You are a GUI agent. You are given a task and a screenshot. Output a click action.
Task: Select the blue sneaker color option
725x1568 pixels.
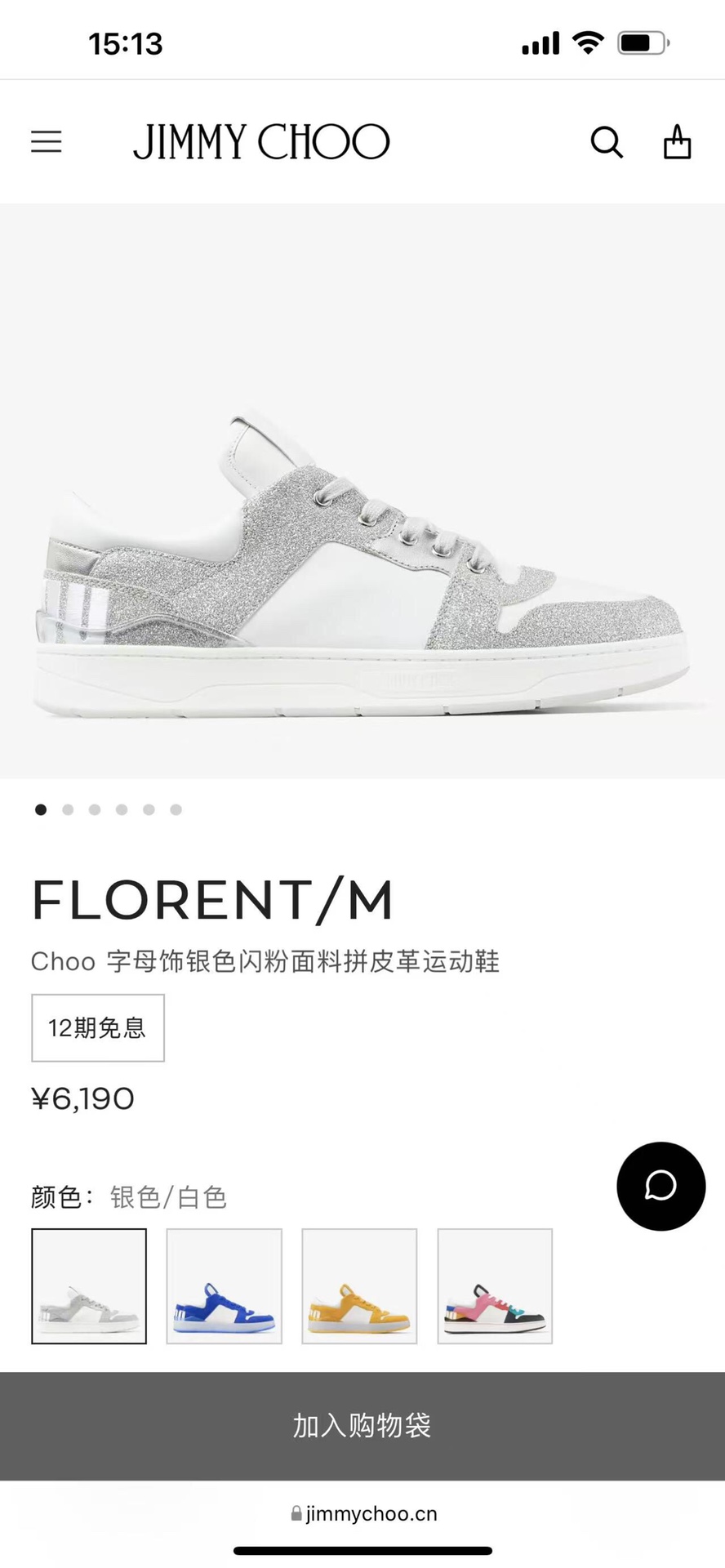point(225,1286)
